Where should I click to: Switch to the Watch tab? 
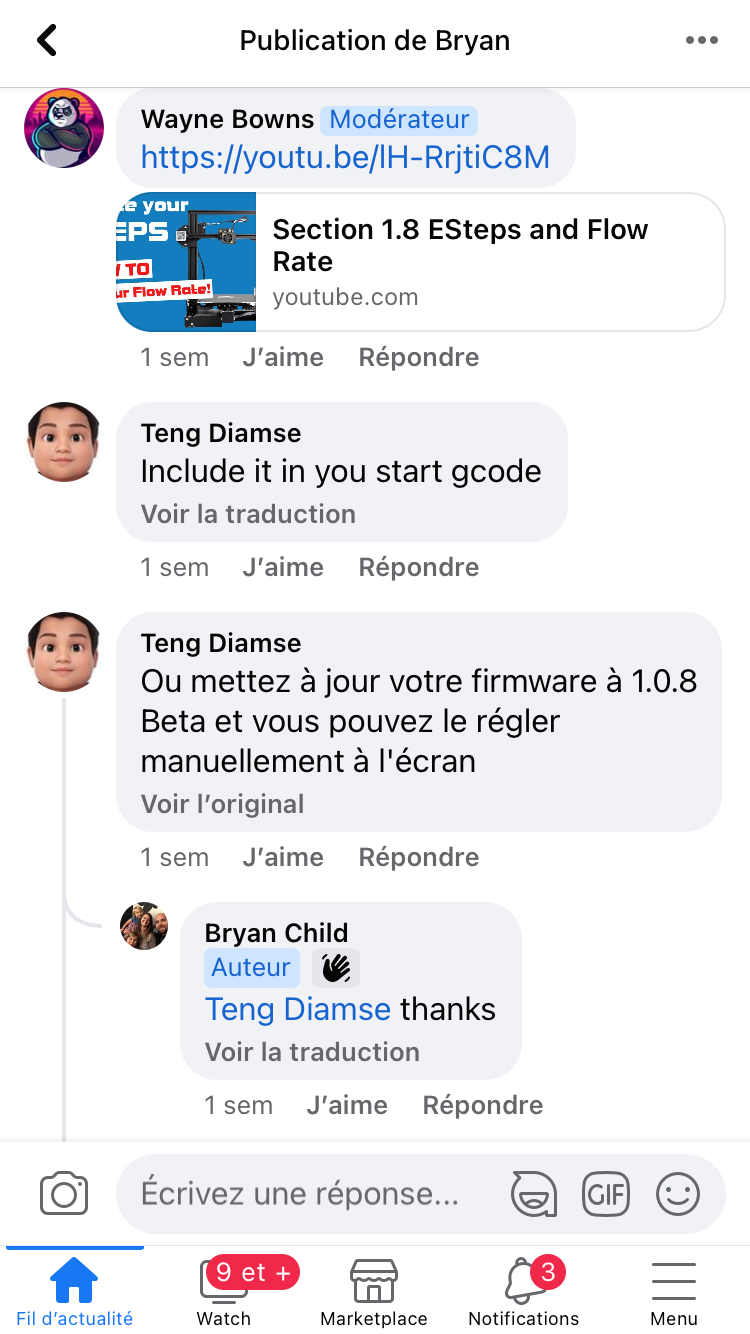coord(224,1291)
